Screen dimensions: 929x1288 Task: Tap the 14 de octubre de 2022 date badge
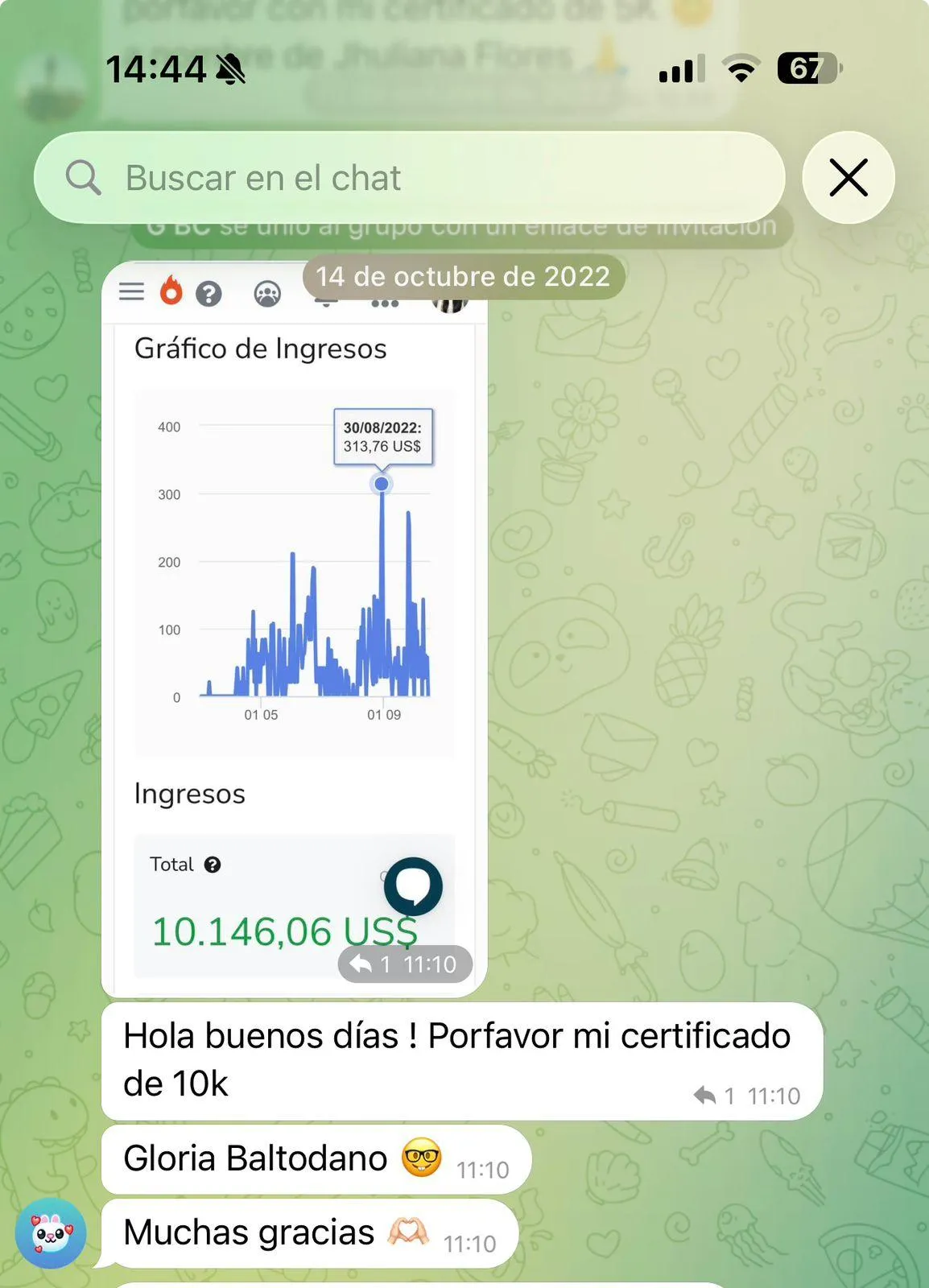click(x=463, y=277)
